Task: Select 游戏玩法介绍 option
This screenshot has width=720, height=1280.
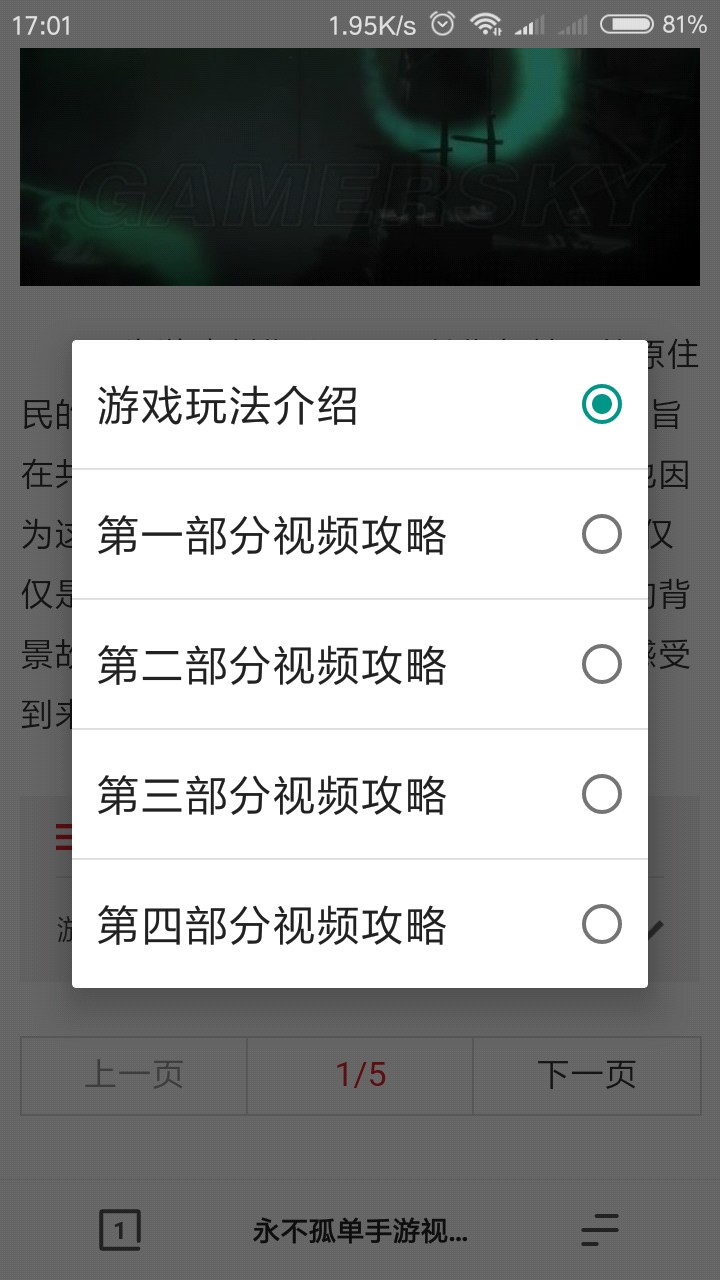Action: coord(359,405)
